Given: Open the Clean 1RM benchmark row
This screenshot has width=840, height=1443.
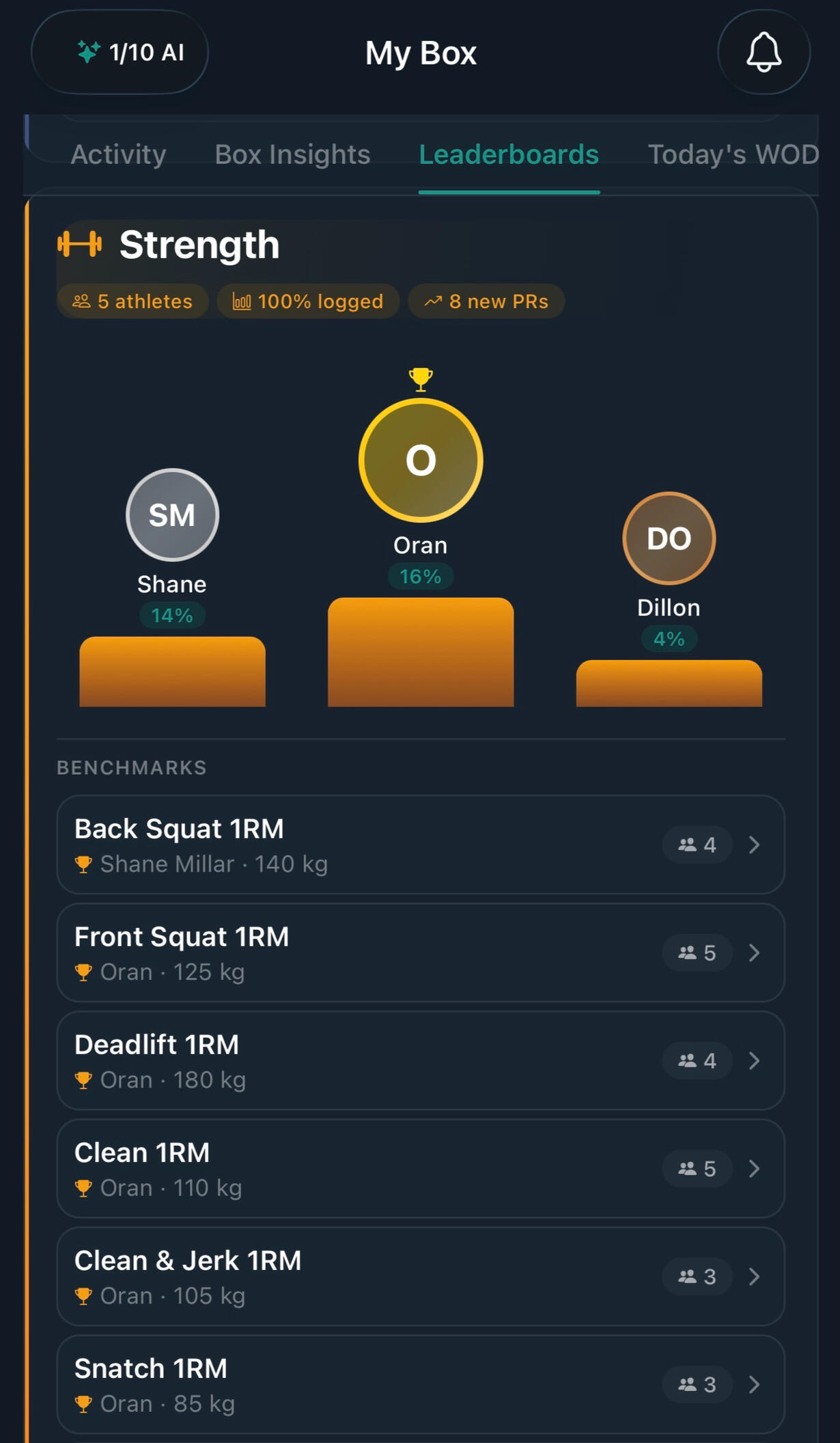Looking at the screenshot, I should (420, 1168).
